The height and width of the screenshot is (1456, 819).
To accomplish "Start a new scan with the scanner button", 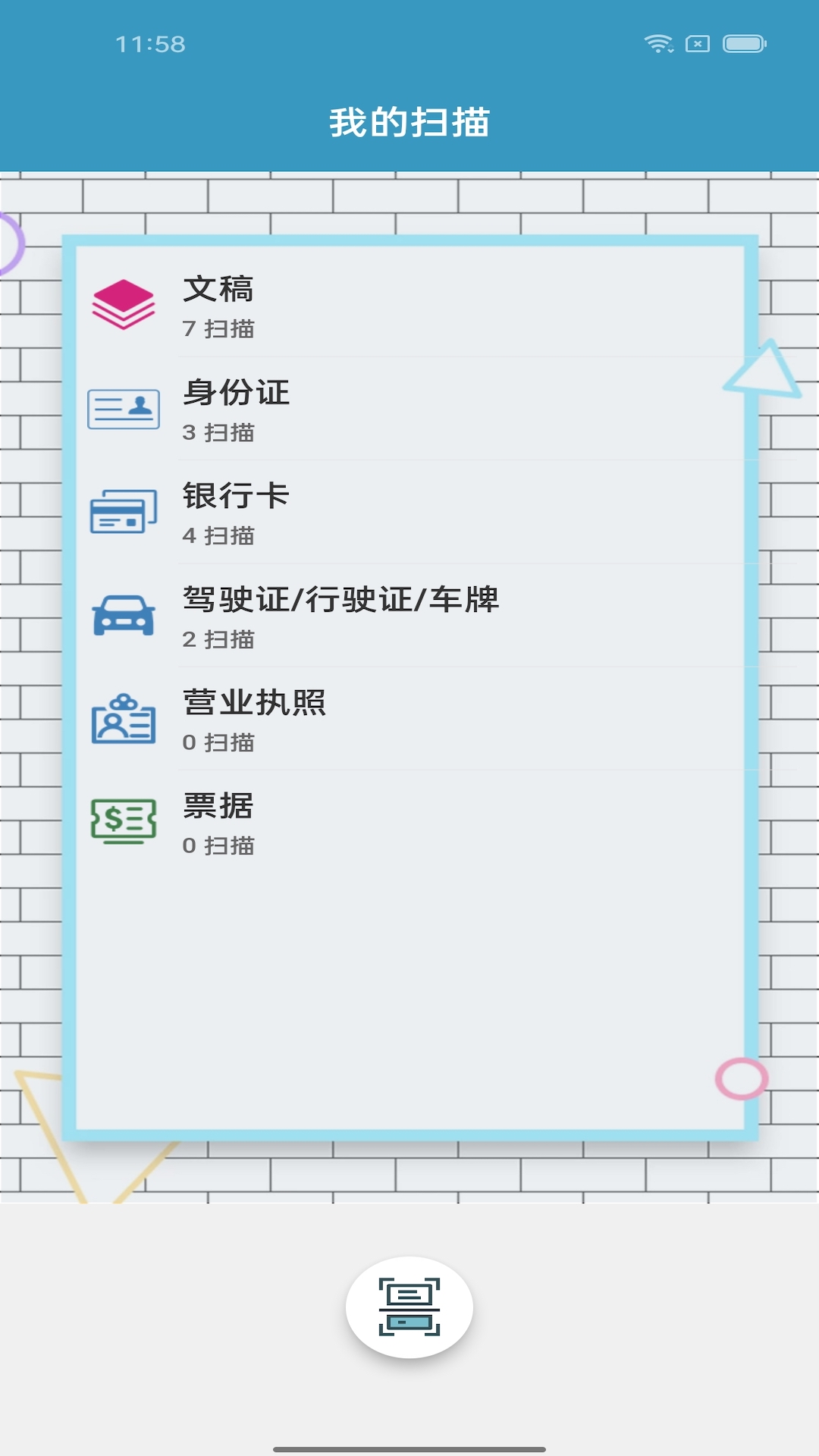I will point(409,1307).
